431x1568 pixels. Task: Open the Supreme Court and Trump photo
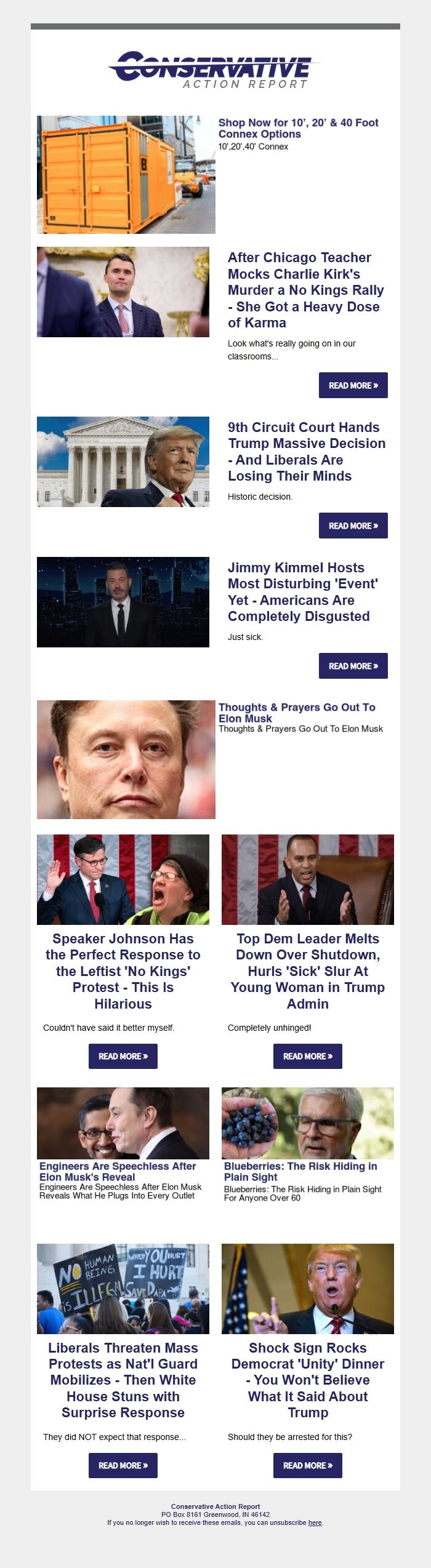point(123,462)
